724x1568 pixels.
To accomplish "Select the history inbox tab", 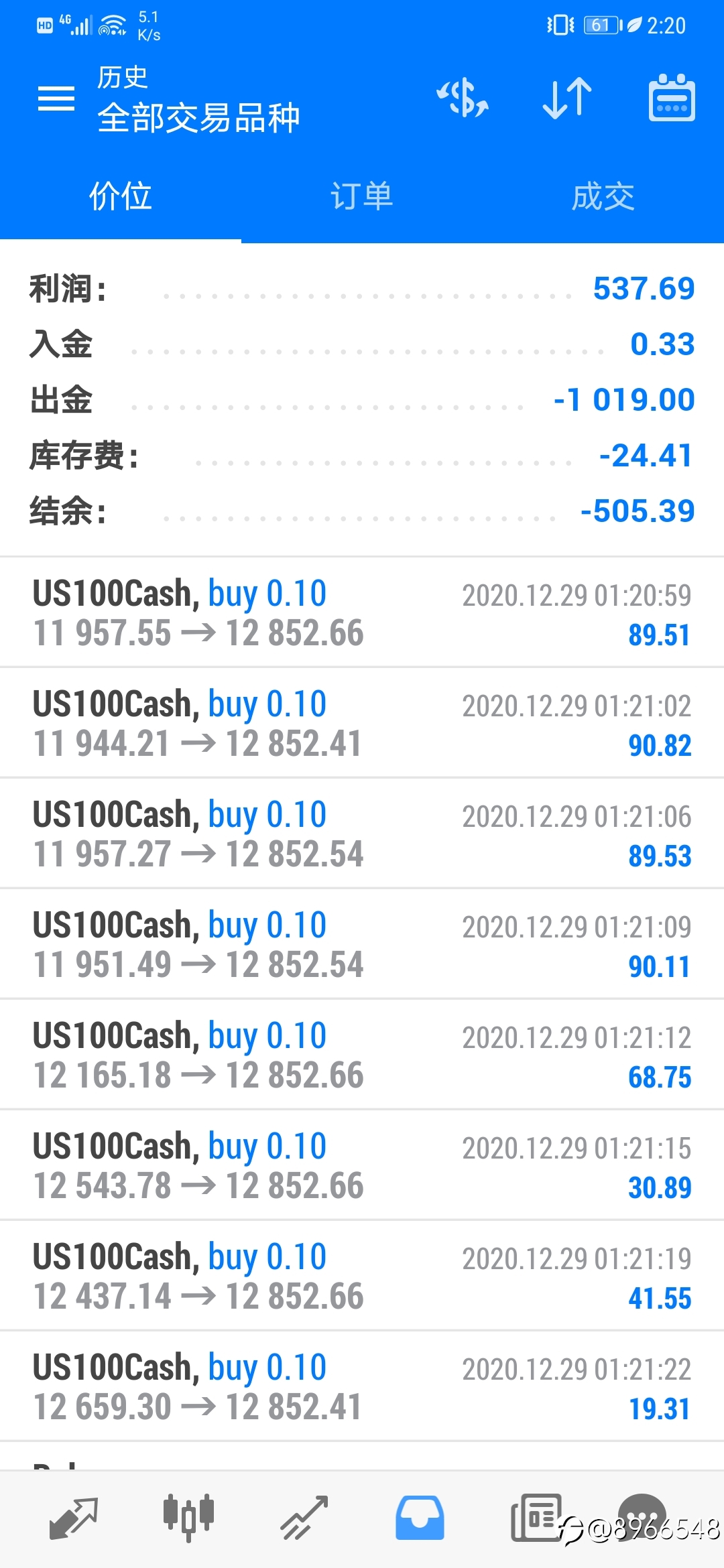I will coord(420,1518).
